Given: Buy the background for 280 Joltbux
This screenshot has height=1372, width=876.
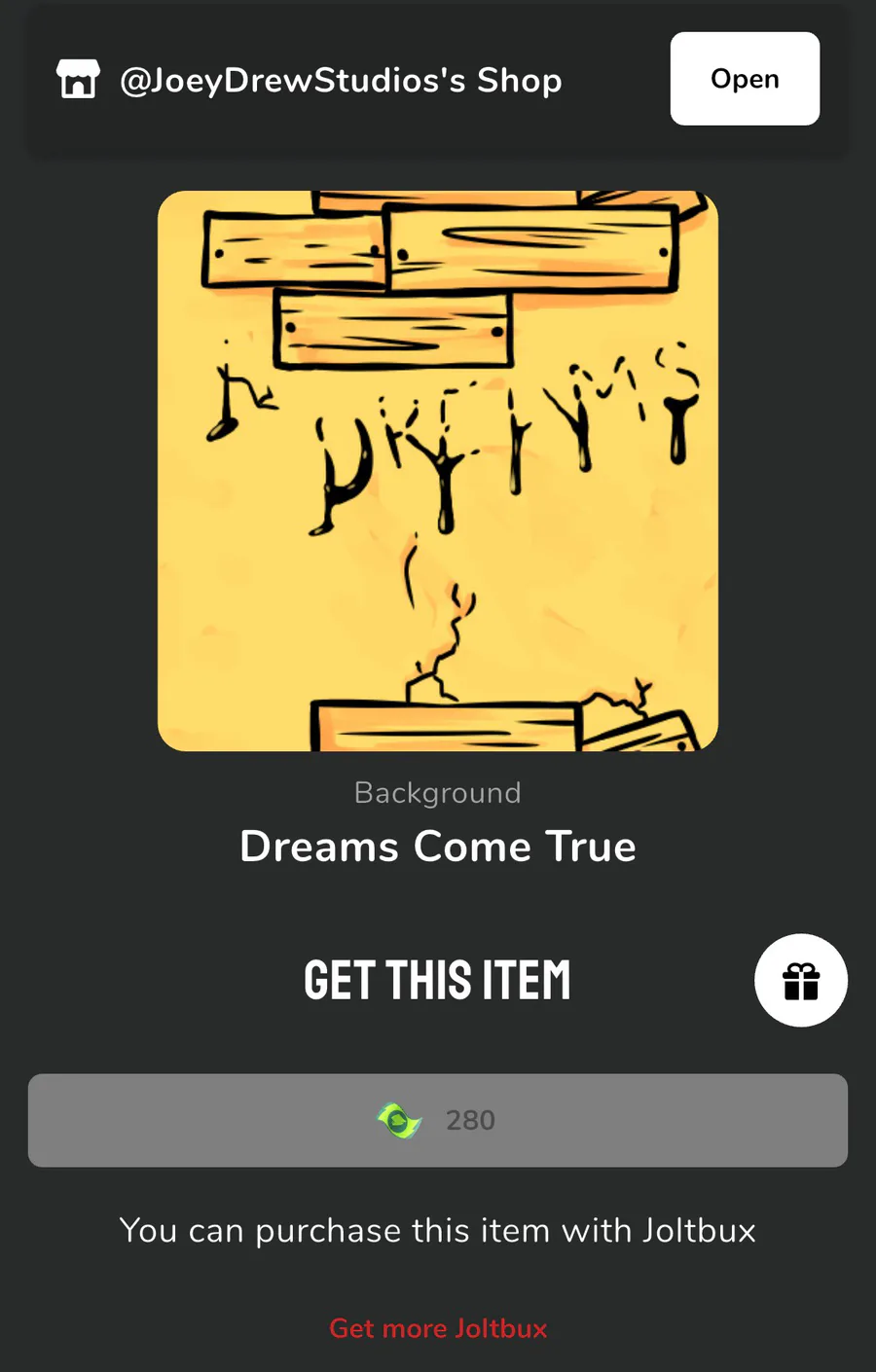Looking at the screenshot, I should pyautogui.click(x=438, y=1121).
